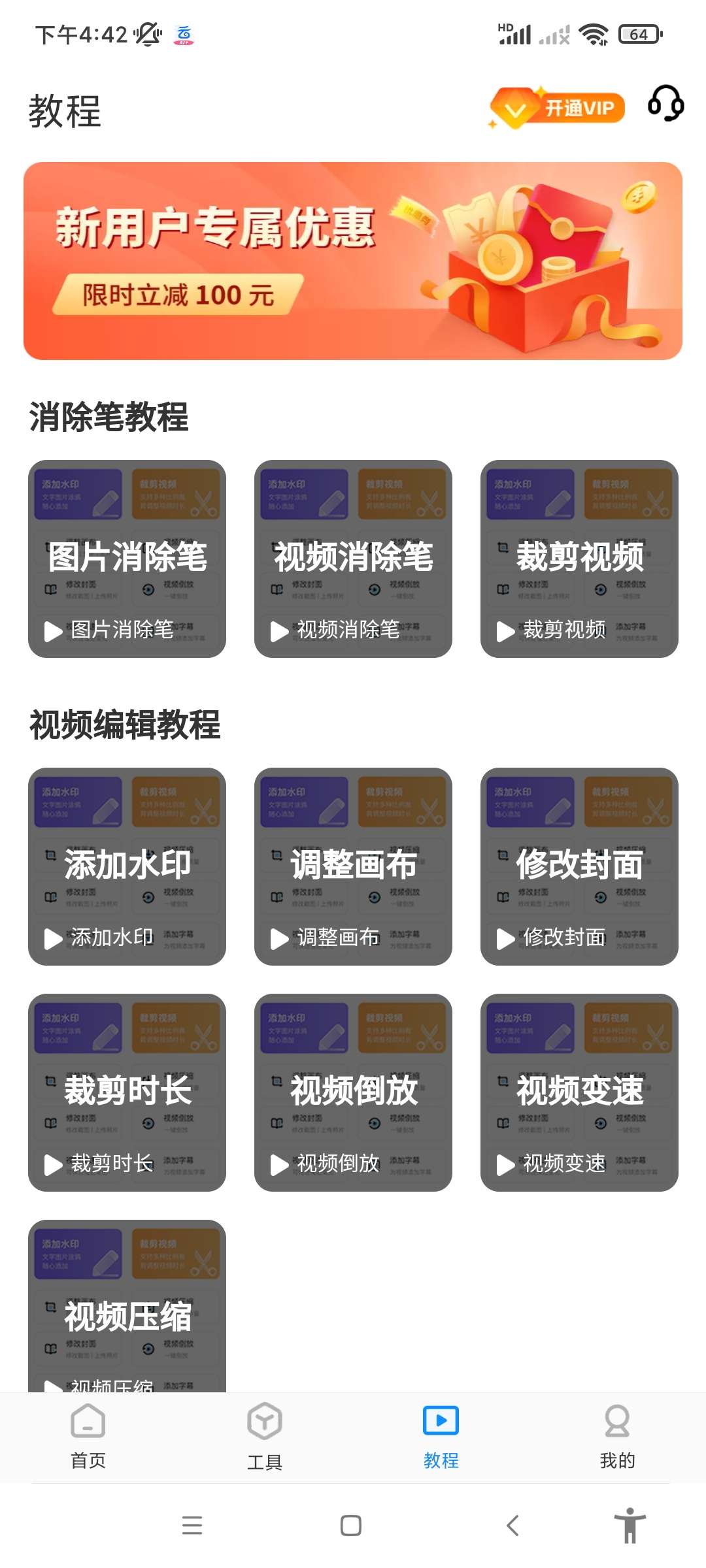Watch the 视频变速 tutorial

[579, 1092]
